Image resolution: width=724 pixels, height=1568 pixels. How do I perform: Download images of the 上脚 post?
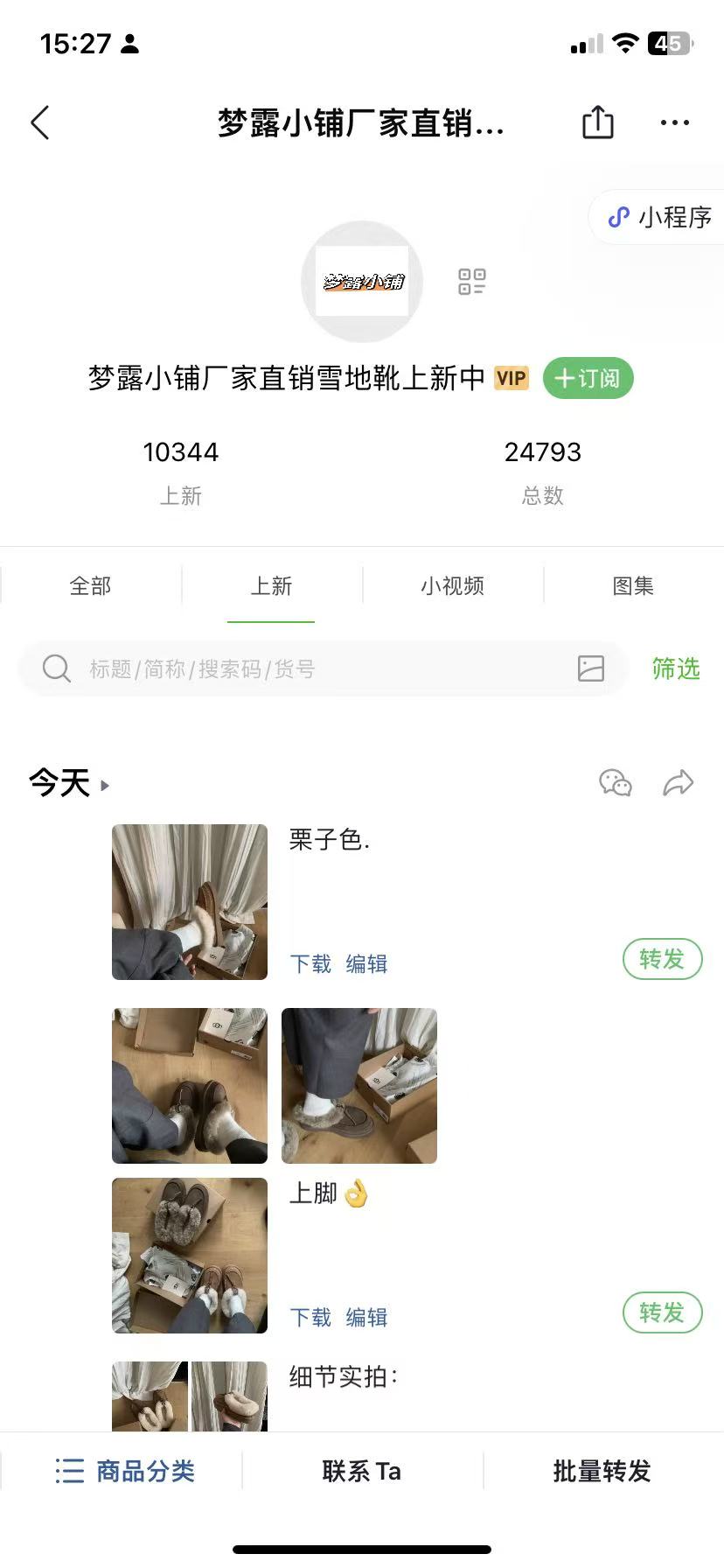(310, 1317)
